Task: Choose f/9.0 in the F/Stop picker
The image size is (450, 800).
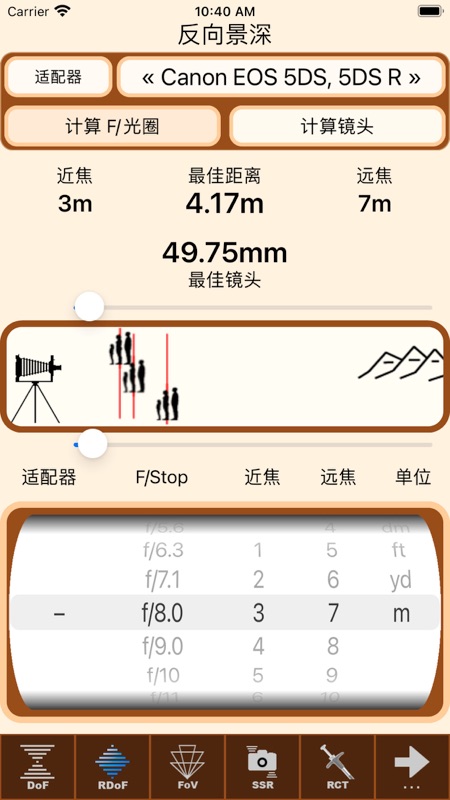Action: pyautogui.click(x=163, y=646)
